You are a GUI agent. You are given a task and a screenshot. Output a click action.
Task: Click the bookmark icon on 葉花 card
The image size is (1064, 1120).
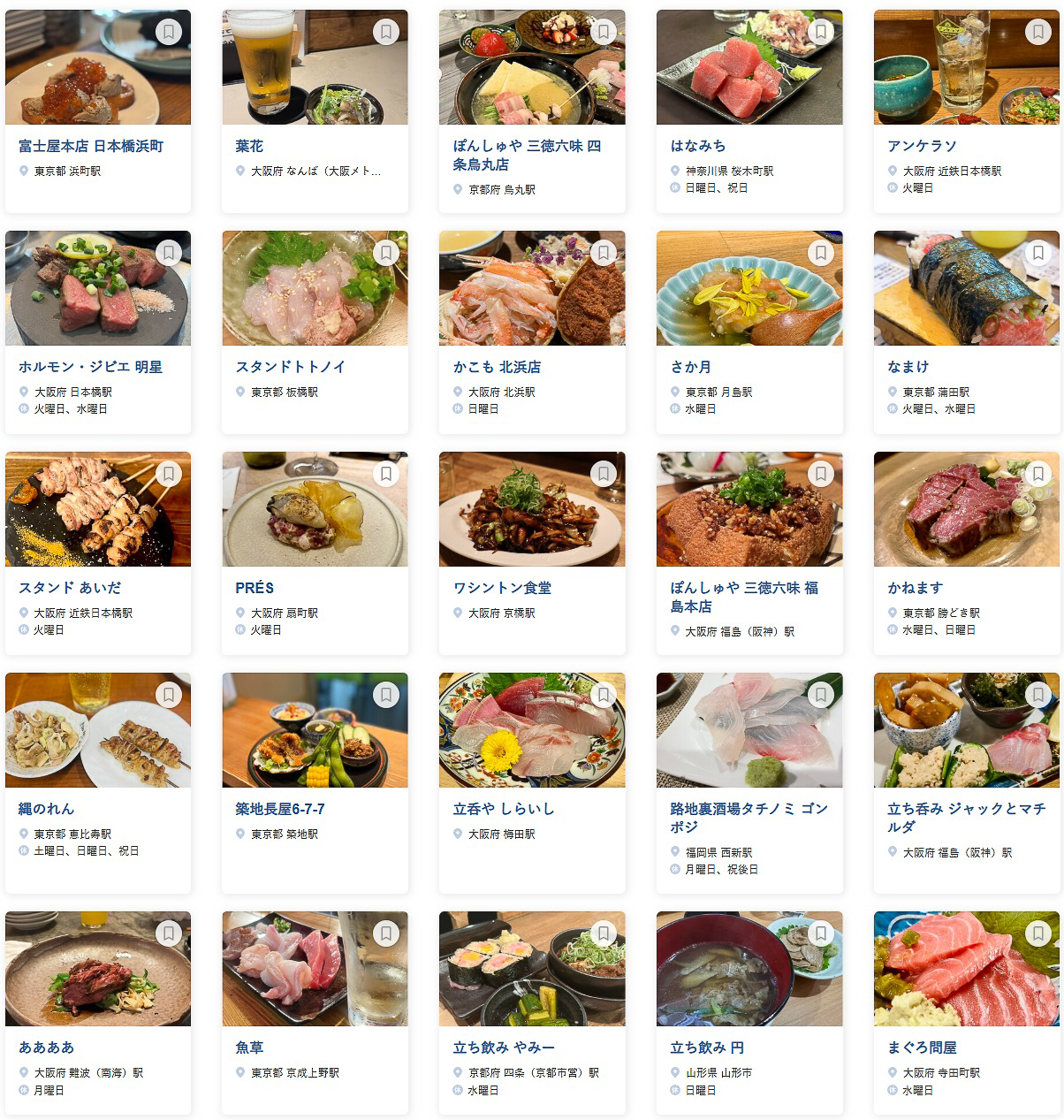click(x=385, y=31)
